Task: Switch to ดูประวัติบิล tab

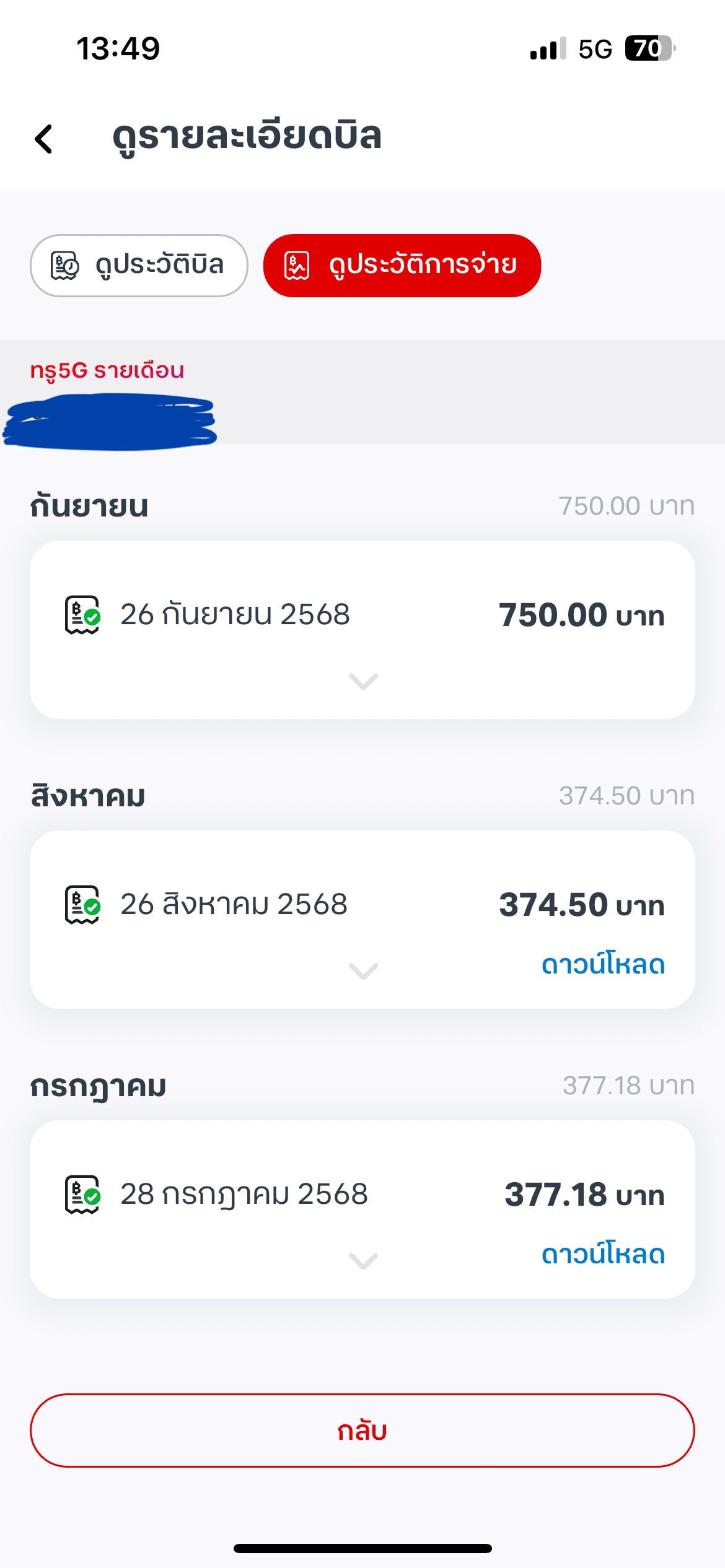Action: 139,265
